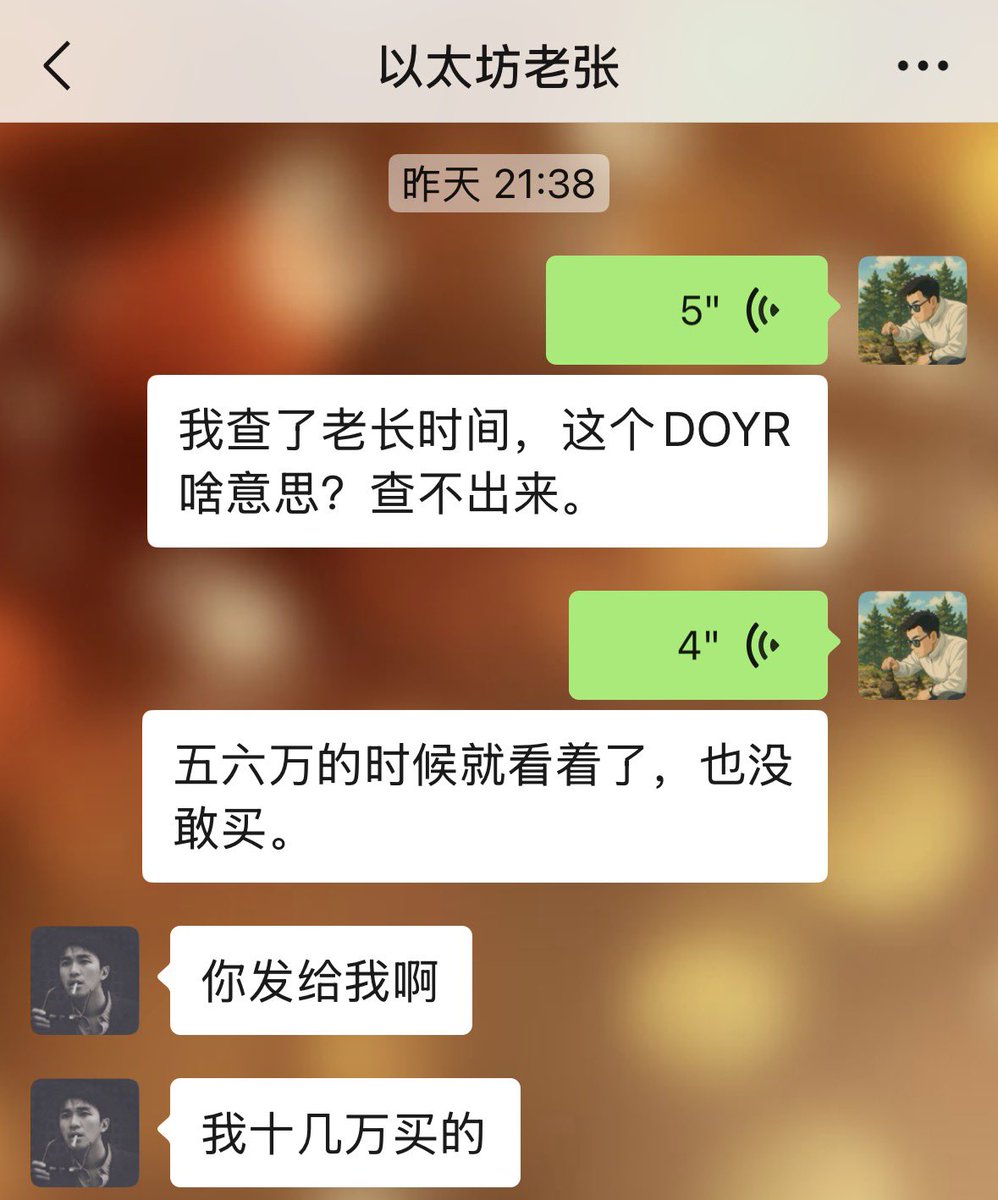Screen dimensions: 998x1200
Task: Play the 5-second voice message
Action: coord(687,310)
